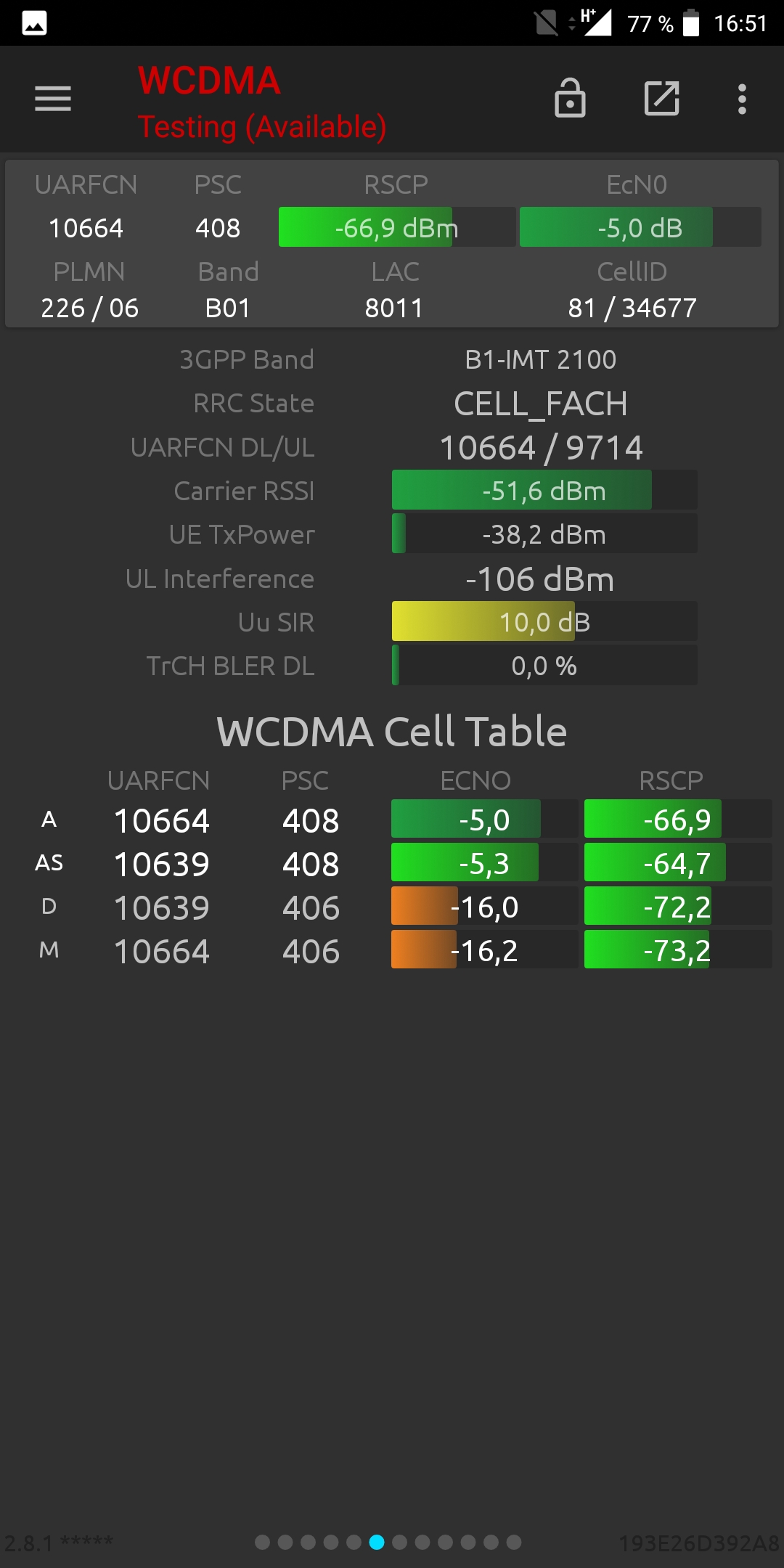Open the export/share icon in toolbar
This screenshot has width=784, height=1568.
pos(662,99)
